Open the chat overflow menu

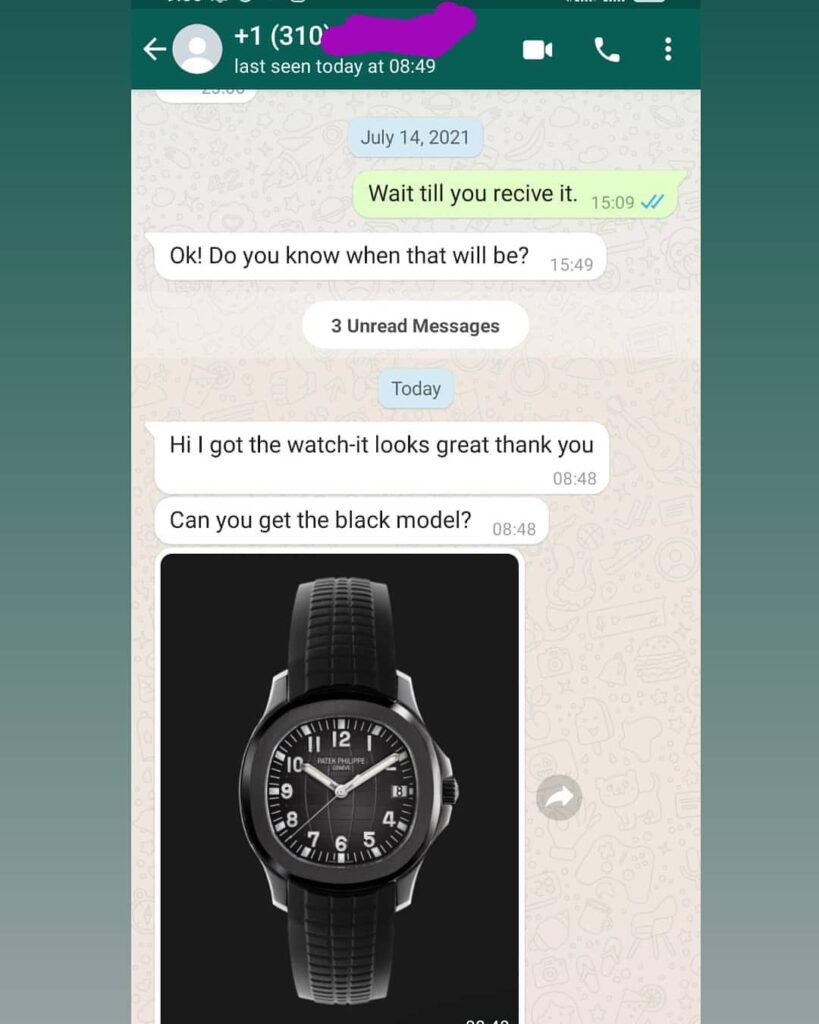668,49
